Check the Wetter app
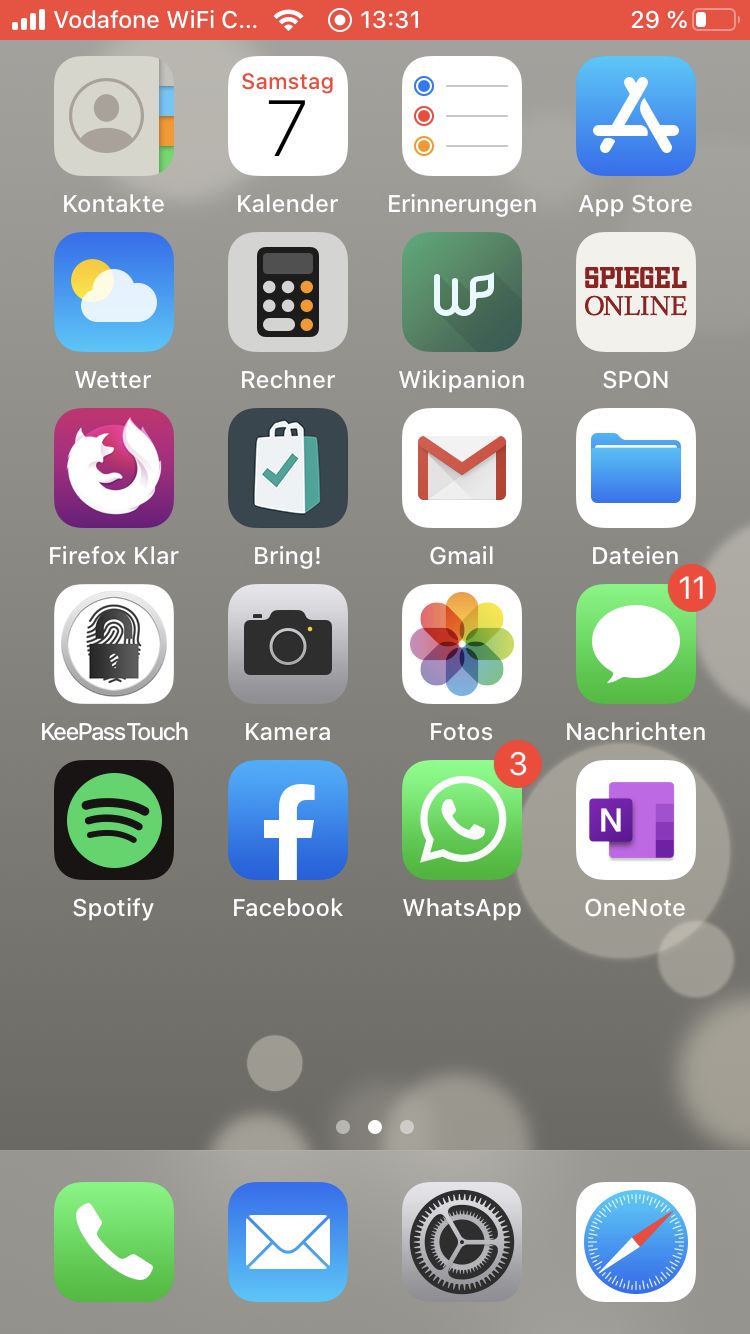The width and height of the screenshot is (750, 1334). (113, 292)
